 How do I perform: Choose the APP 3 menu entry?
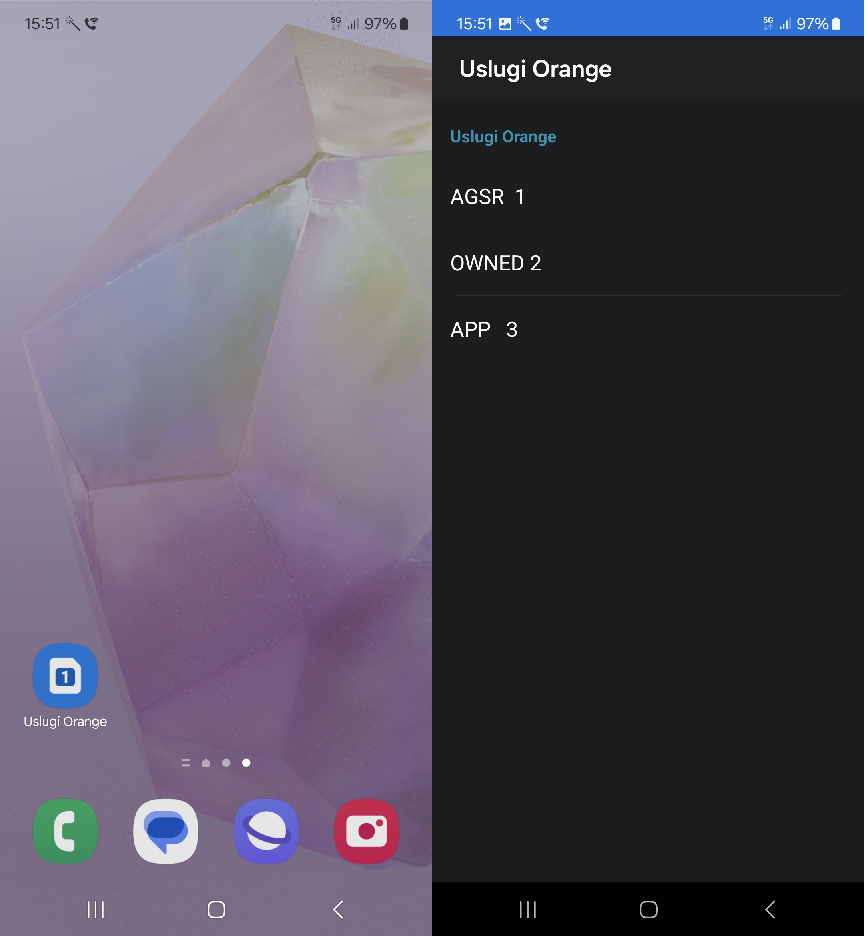pos(484,330)
